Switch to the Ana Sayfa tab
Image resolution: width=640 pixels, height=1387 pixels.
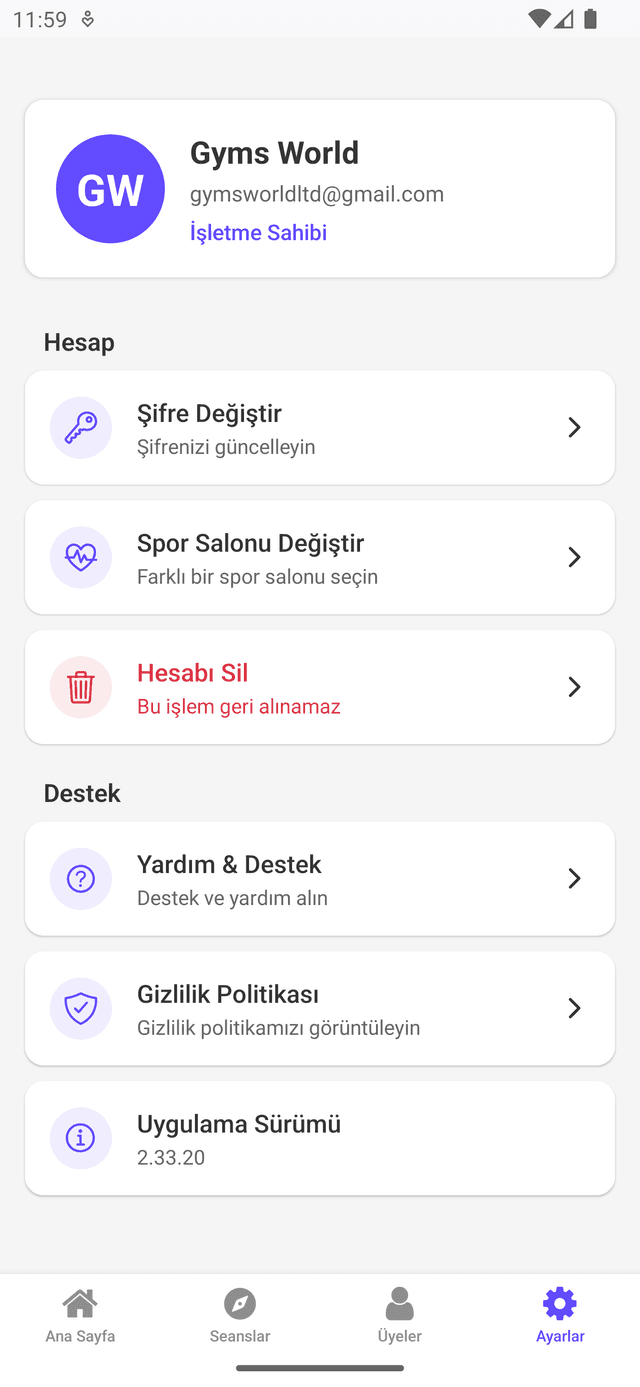click(x=80, y=1316)
